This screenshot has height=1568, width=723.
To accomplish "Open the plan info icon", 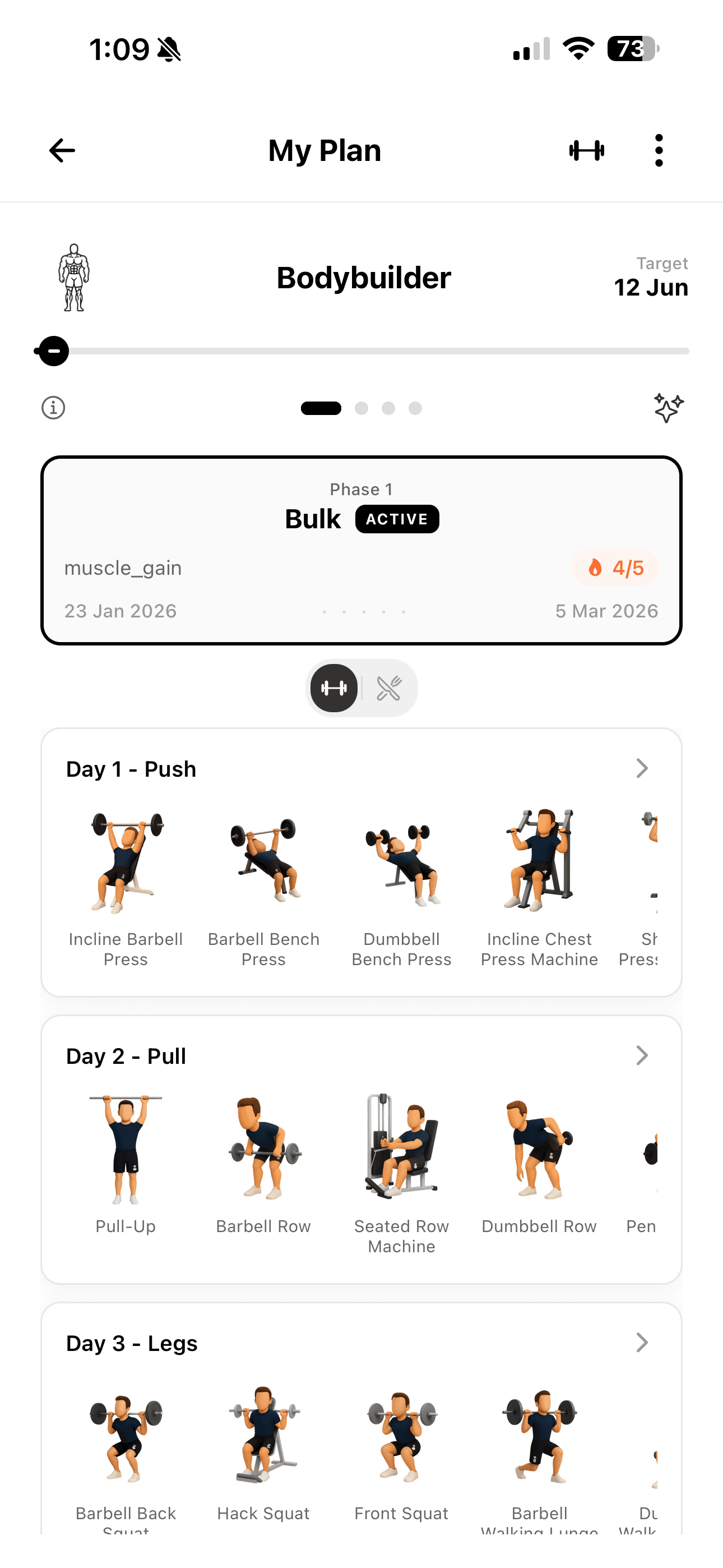I will click(54, 408).
